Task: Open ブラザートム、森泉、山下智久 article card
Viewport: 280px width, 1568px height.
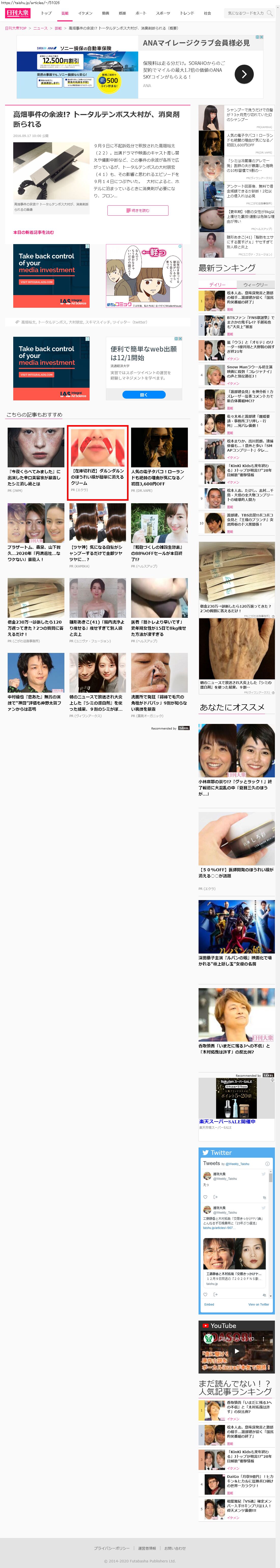Action: tap(35, 553)
